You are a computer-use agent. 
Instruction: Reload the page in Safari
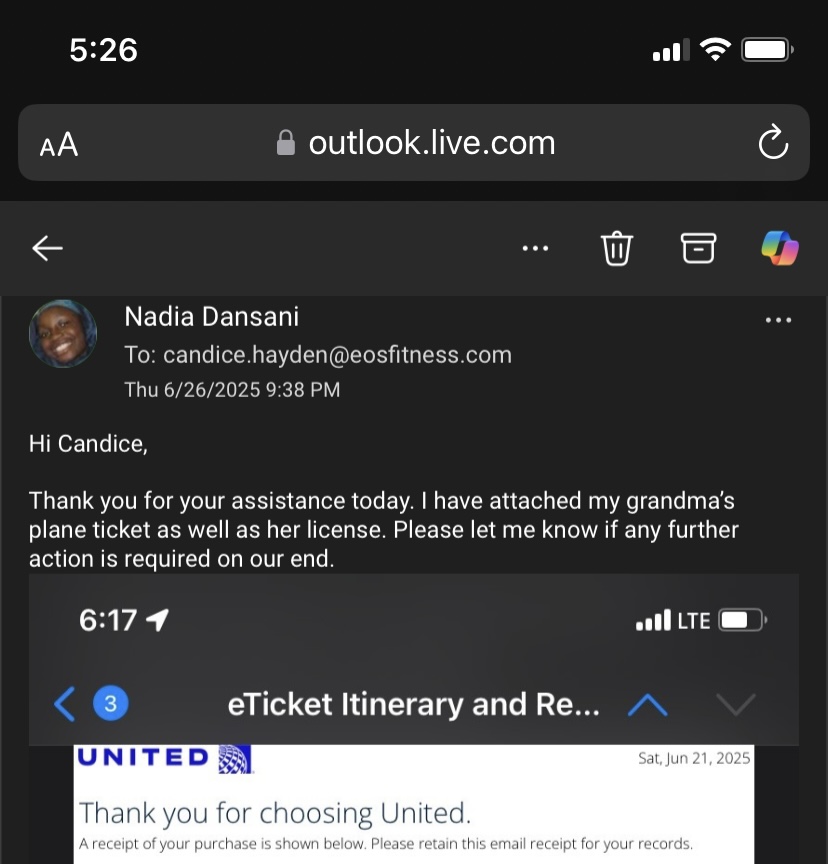pyautogui.click(x=773, y=143)
